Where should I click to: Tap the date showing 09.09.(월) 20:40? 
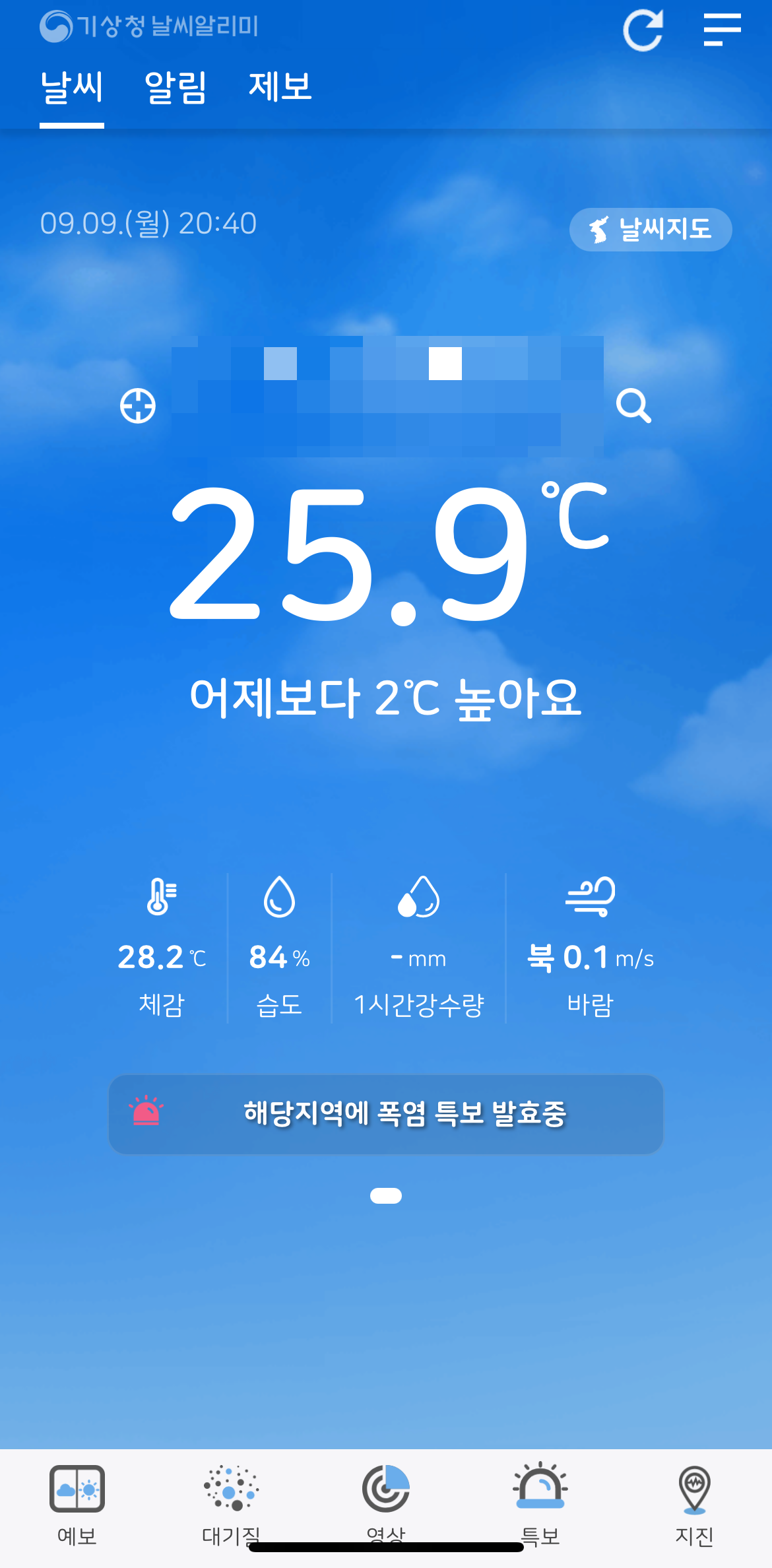(148, 224)
